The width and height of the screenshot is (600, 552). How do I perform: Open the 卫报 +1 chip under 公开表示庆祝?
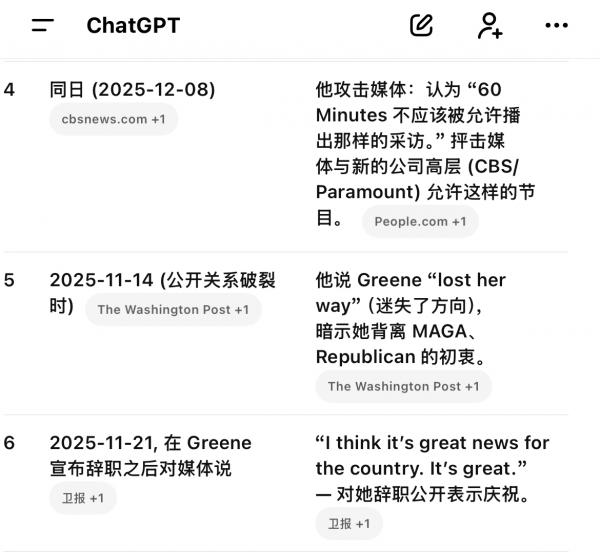pyautogui.click(x=349, y=523)
